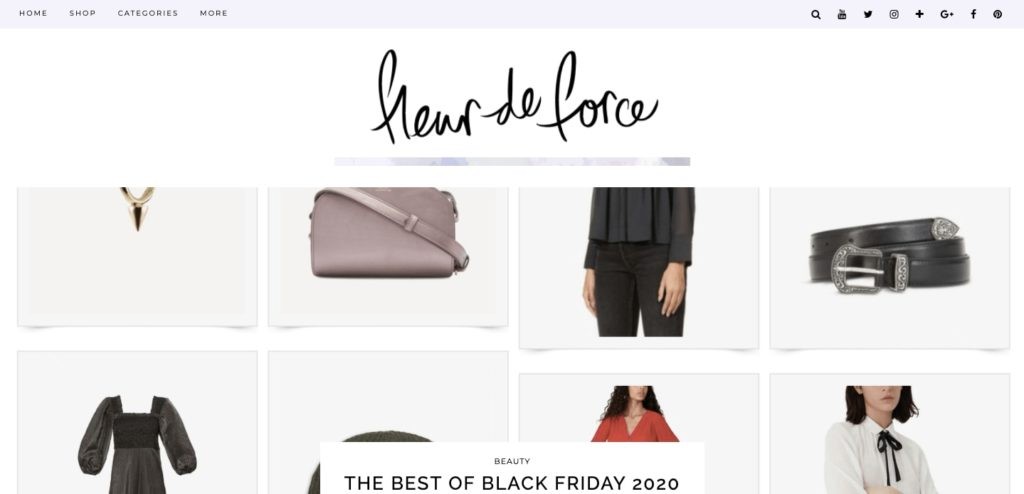Expand the Categories menu
The image size is (1024, 494).
tap(147, 13)
